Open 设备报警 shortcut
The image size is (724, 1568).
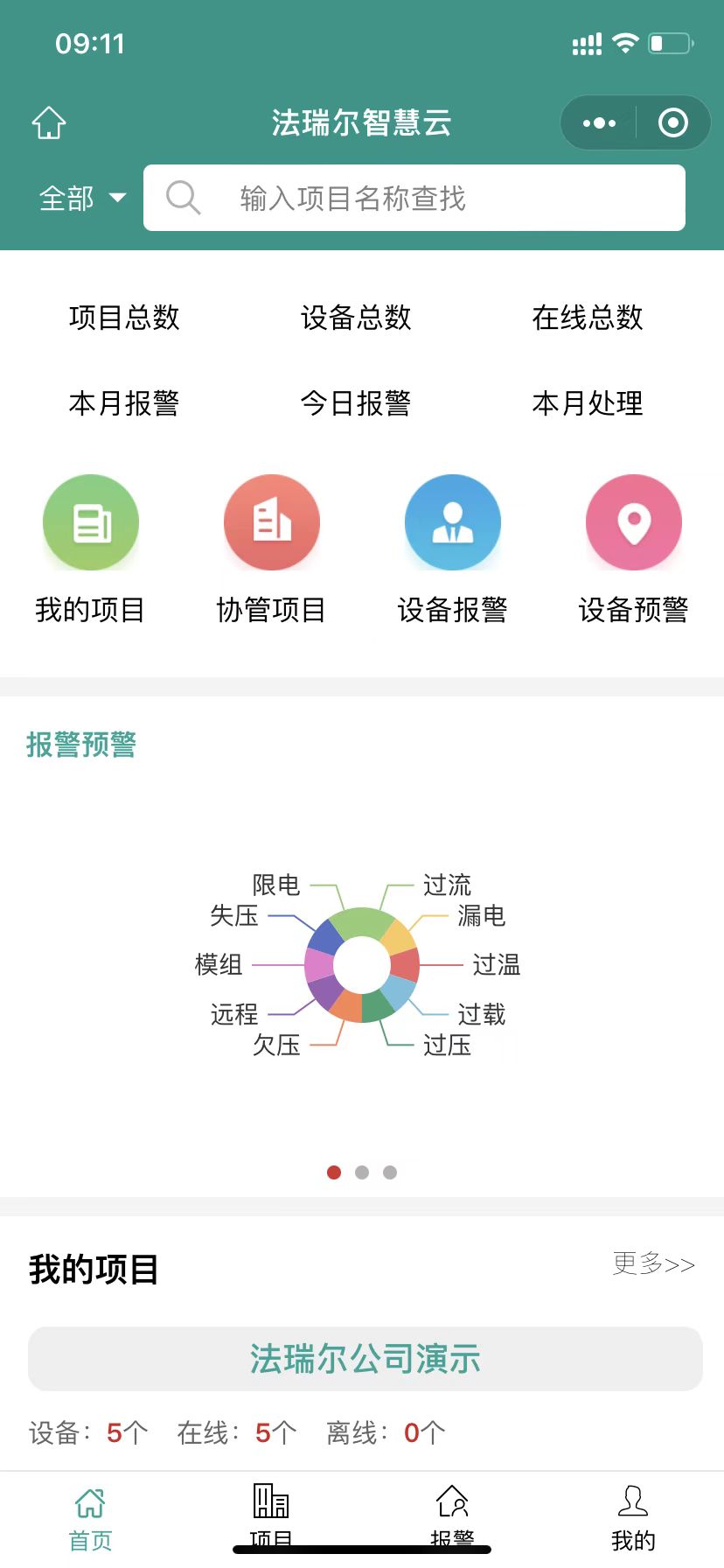(x=452, y=549)
